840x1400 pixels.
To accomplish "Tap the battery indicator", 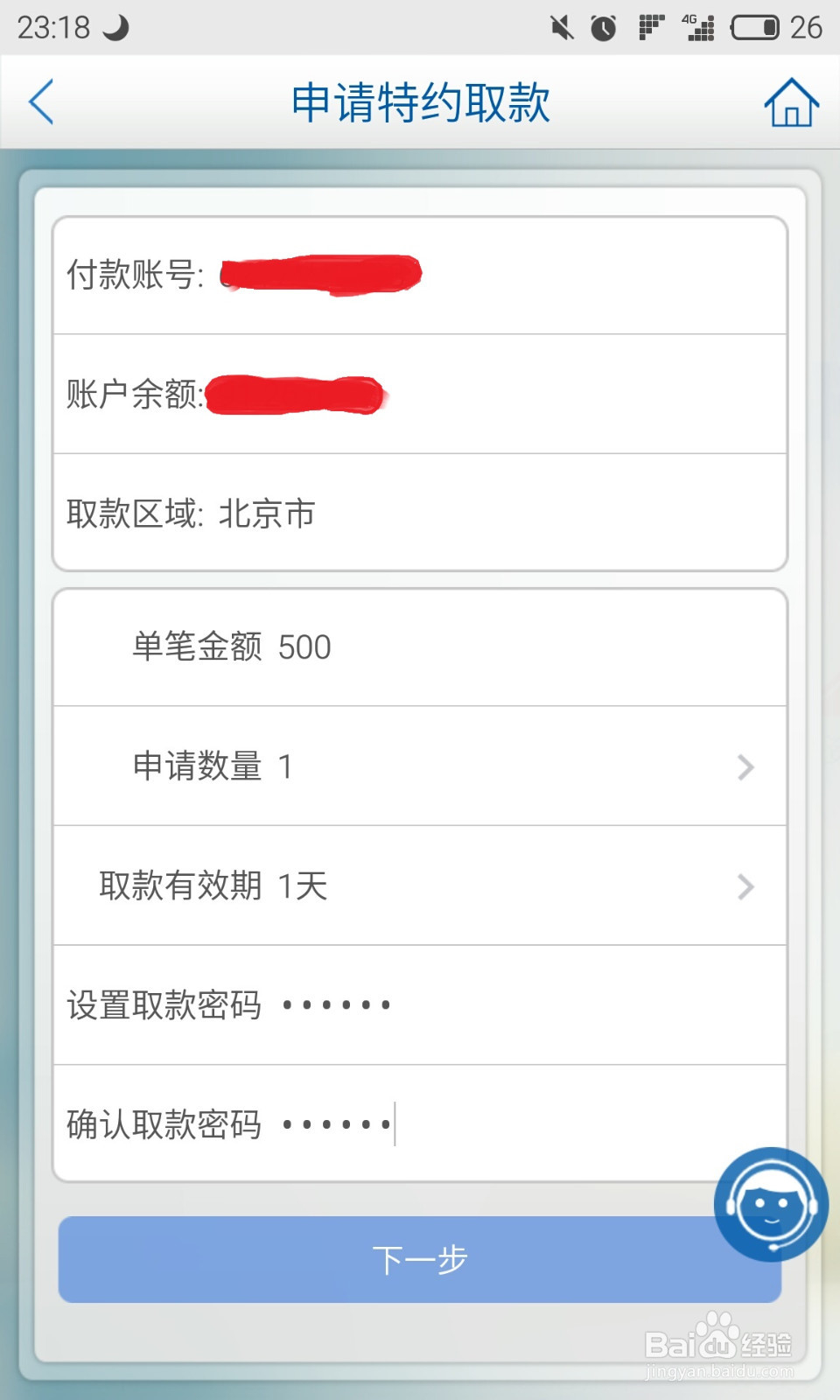I will pos(754,26).
